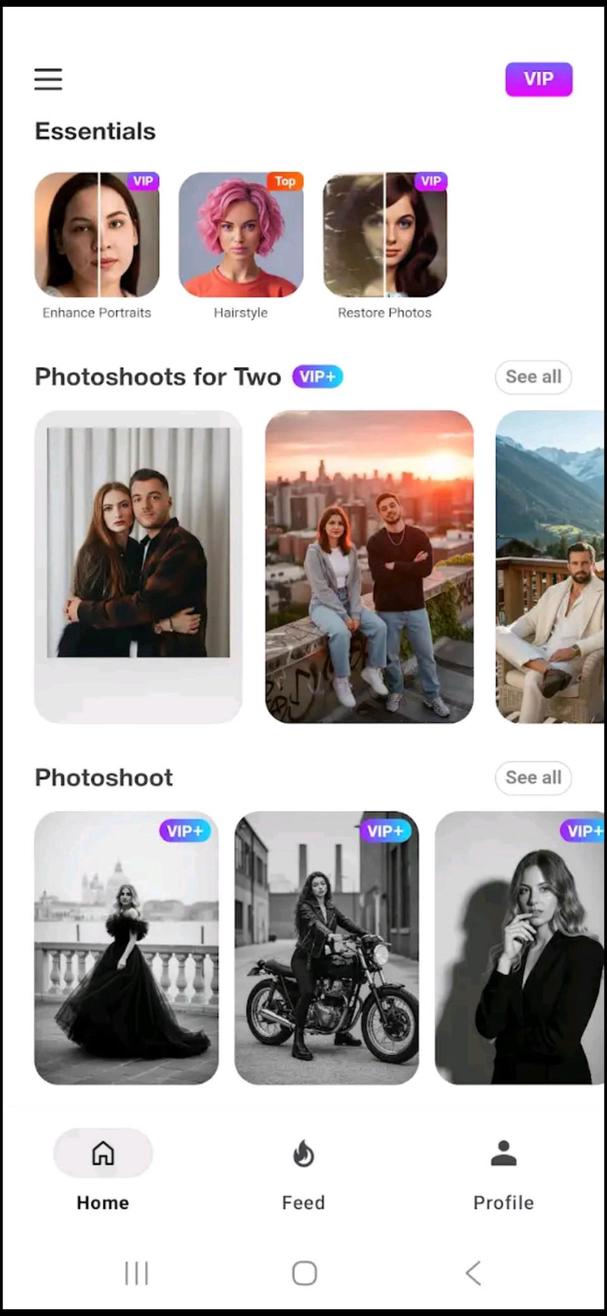
Task: Open the hamburger menu
Action: pyautogui.click(x=48, y=79)
